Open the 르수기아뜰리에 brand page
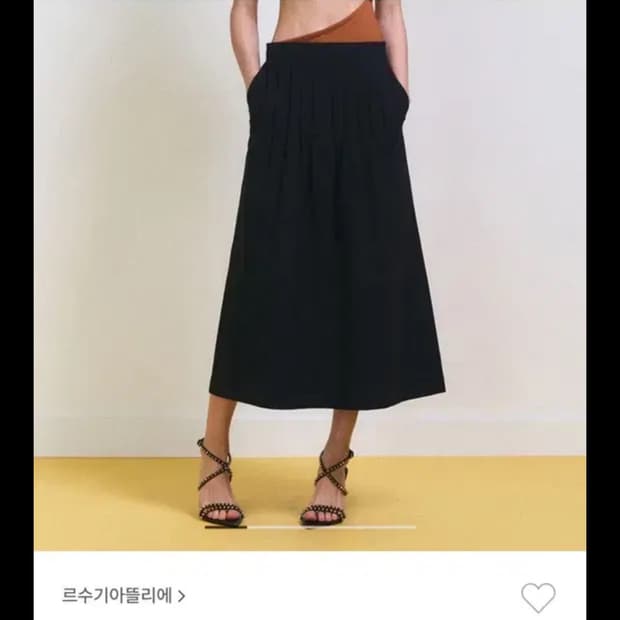Viewport: 620px width, 620px height. tap(123, 595)
